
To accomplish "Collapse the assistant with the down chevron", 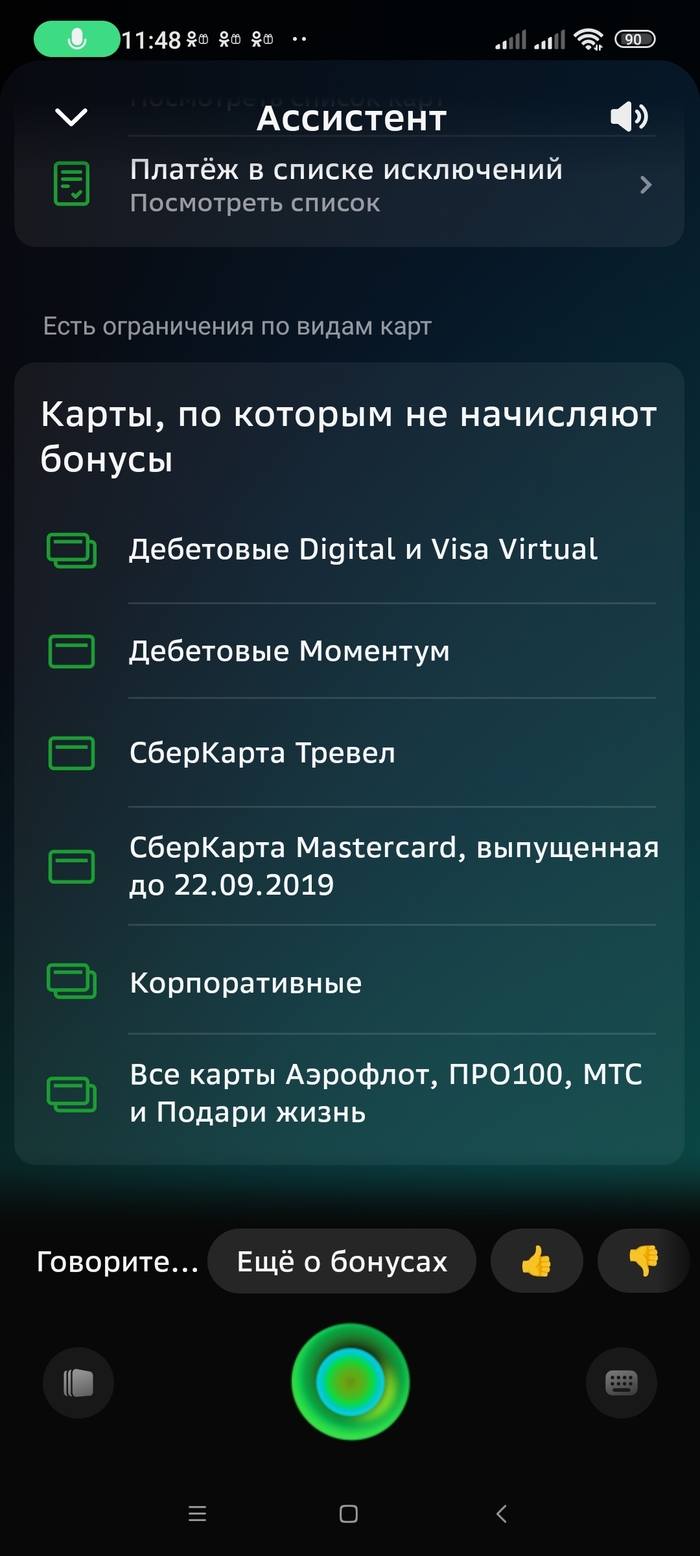I will (x=71, y=118).
